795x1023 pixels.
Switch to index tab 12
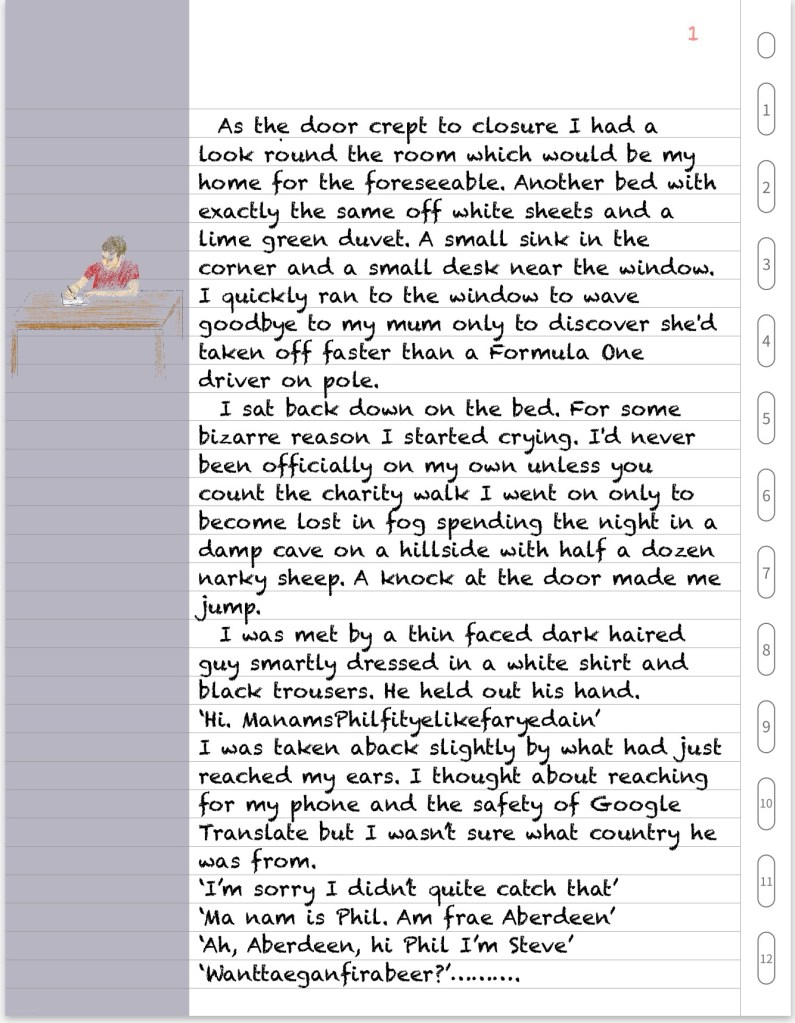766,958
